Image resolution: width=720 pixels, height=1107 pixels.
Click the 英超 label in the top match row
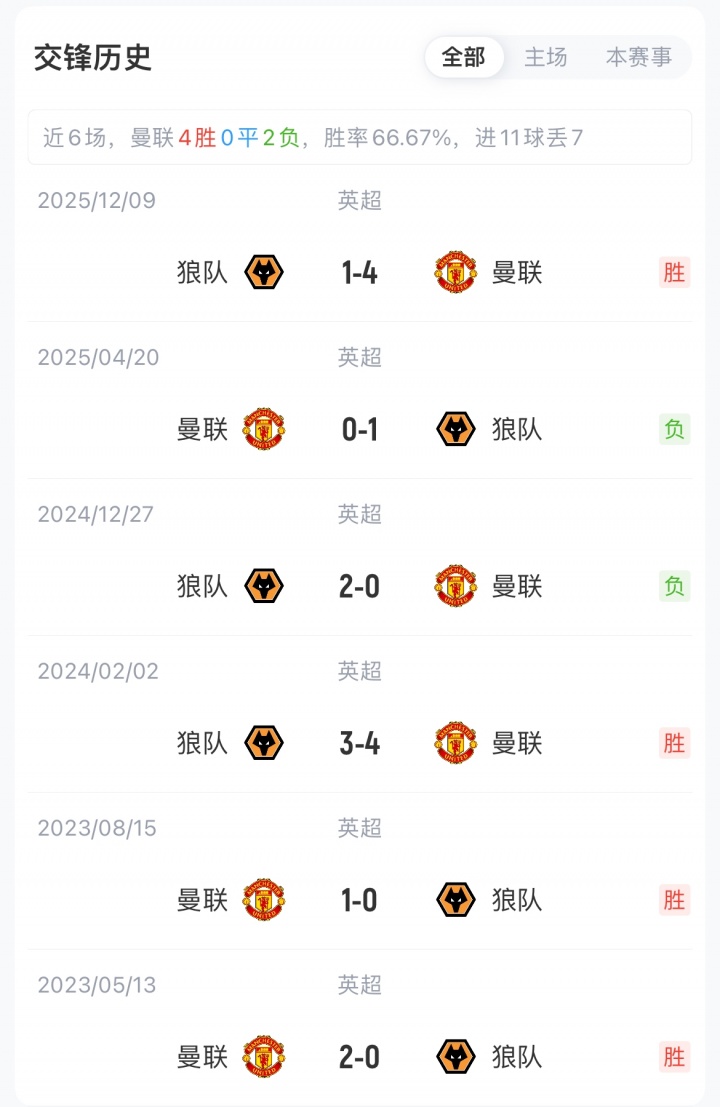tap(358, 200)
